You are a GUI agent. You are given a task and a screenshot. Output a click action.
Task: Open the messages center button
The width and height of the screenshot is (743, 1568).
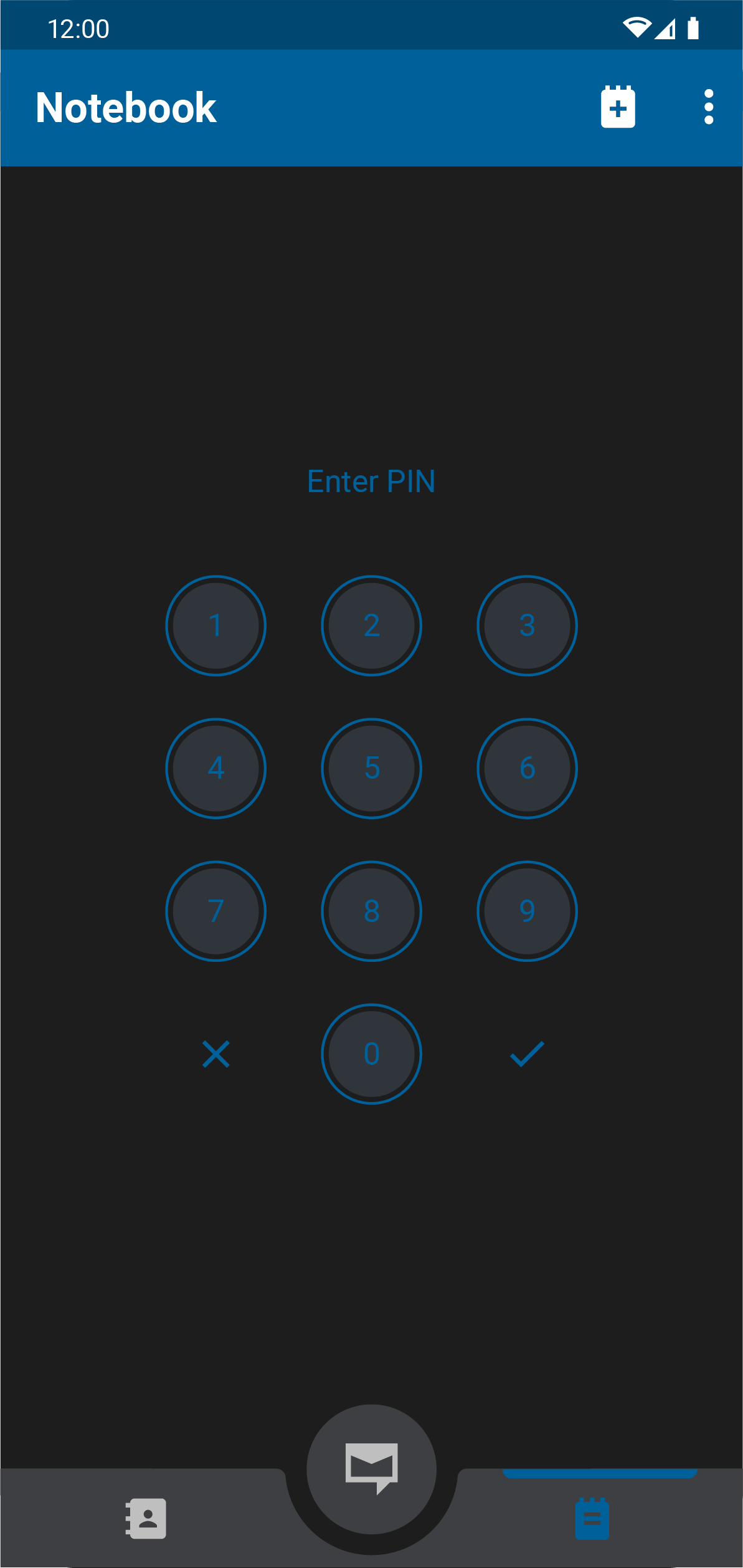(371, 1469)
